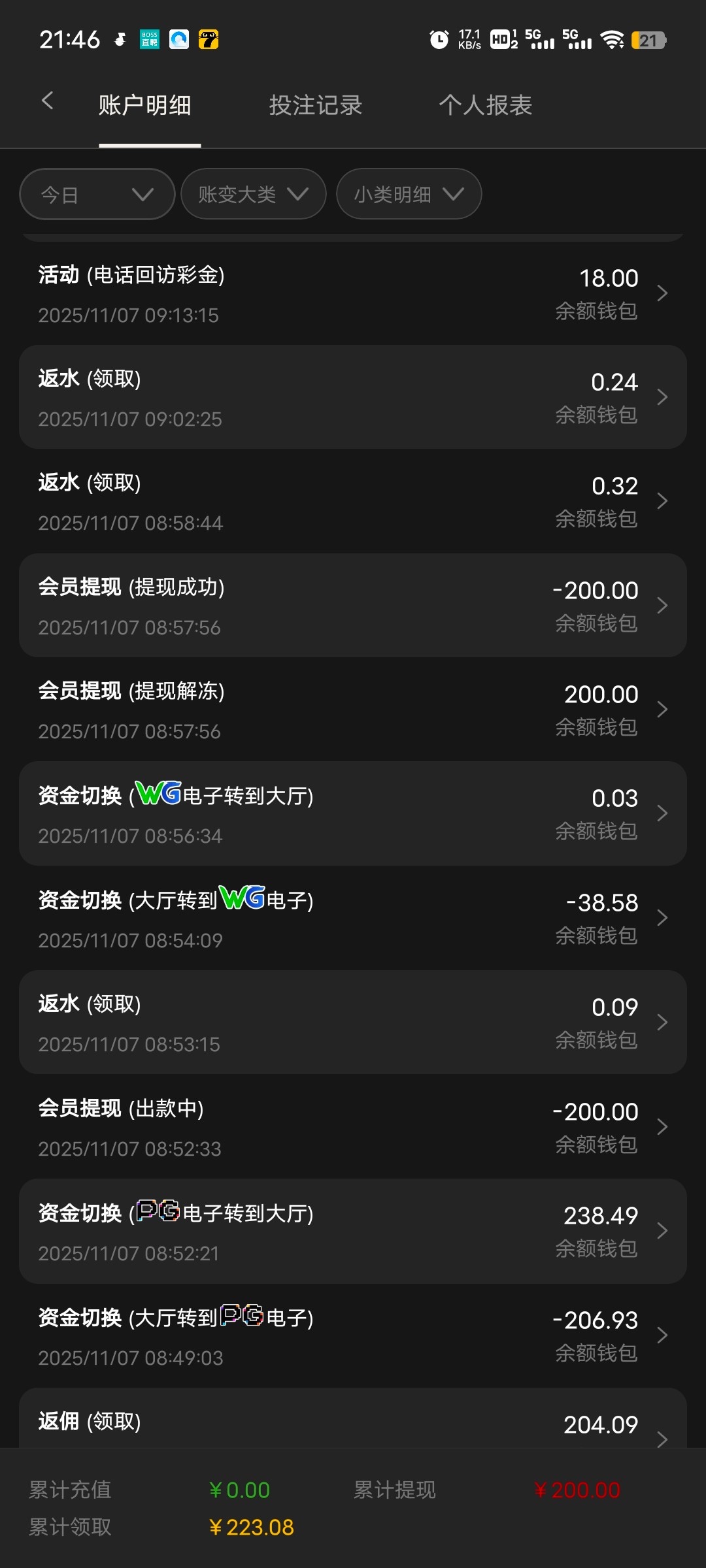Open the 大厅转到PG电子 transfer of -206.93
This screenshot has height=1568, width=706.
click(x=353, y=1335)
